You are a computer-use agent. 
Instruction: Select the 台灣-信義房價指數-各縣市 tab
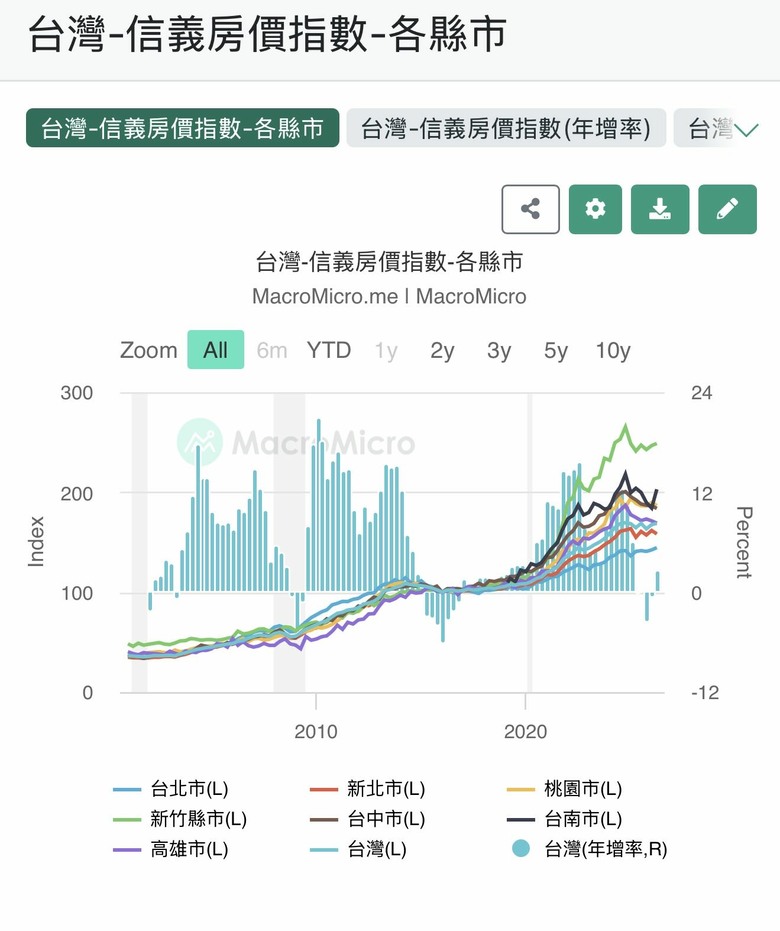pos(182,128)
